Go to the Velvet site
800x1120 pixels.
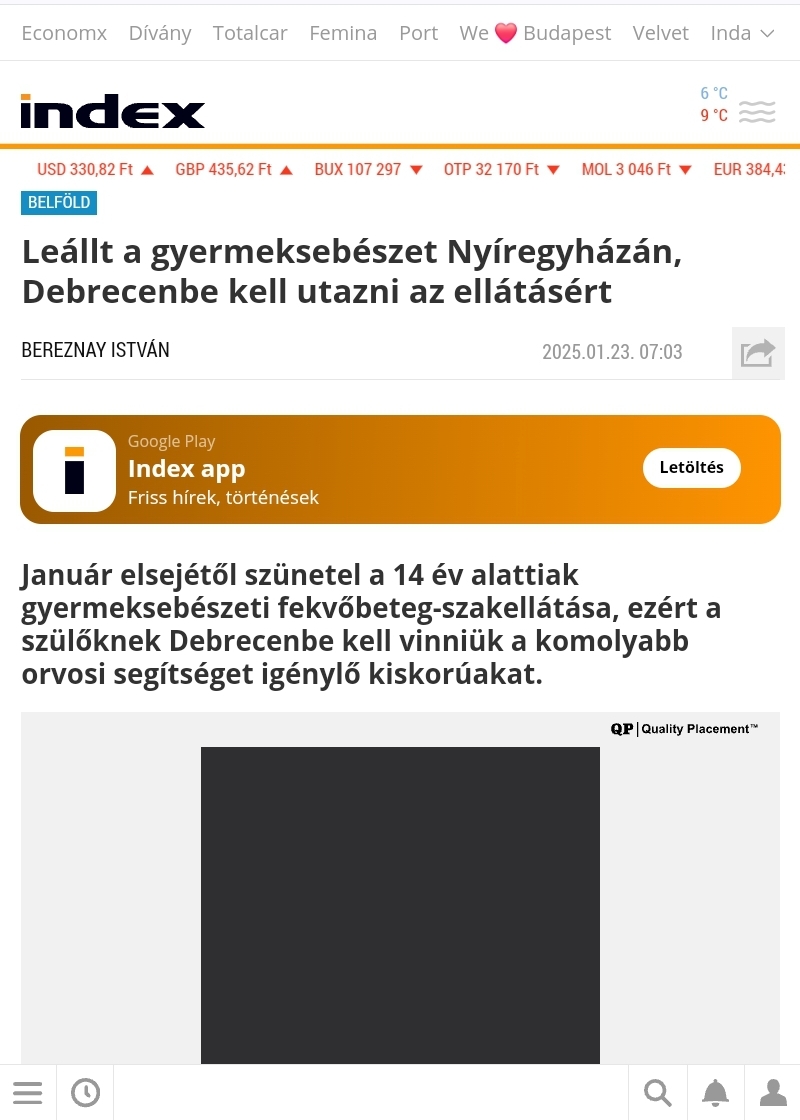tap(660, 33)
